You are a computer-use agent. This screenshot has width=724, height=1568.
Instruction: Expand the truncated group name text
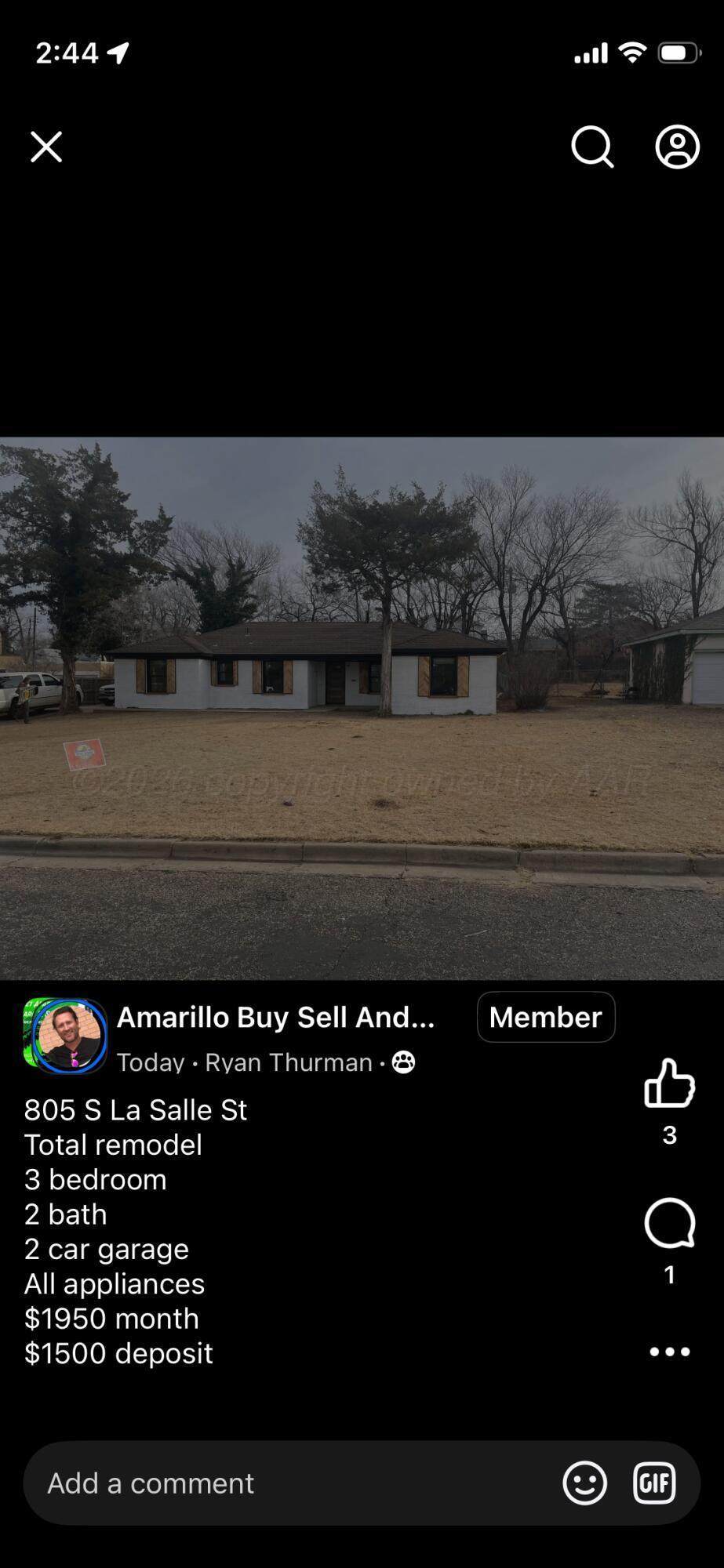pos(276,1017)
